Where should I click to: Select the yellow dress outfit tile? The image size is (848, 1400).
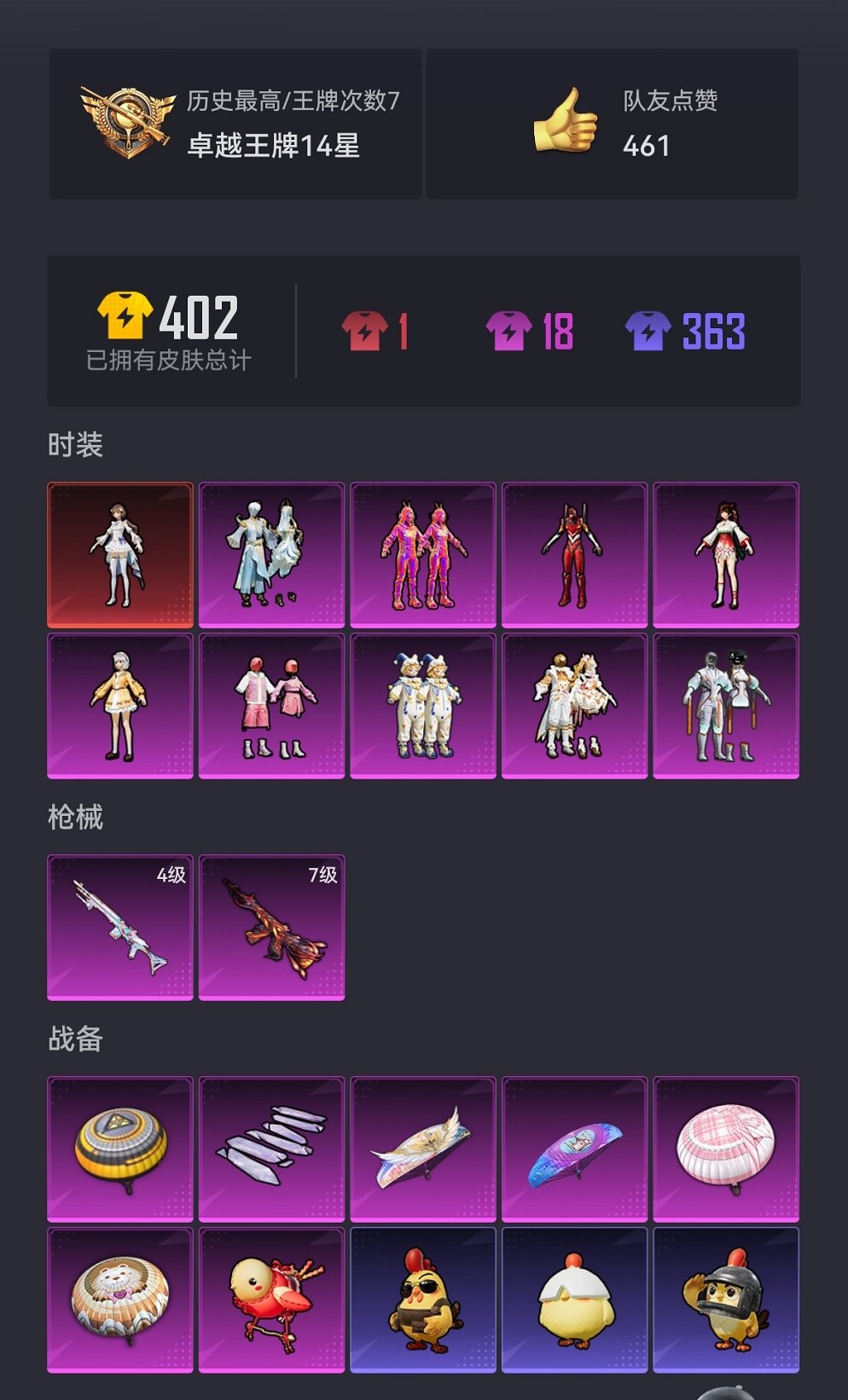[x=120, y=706]
